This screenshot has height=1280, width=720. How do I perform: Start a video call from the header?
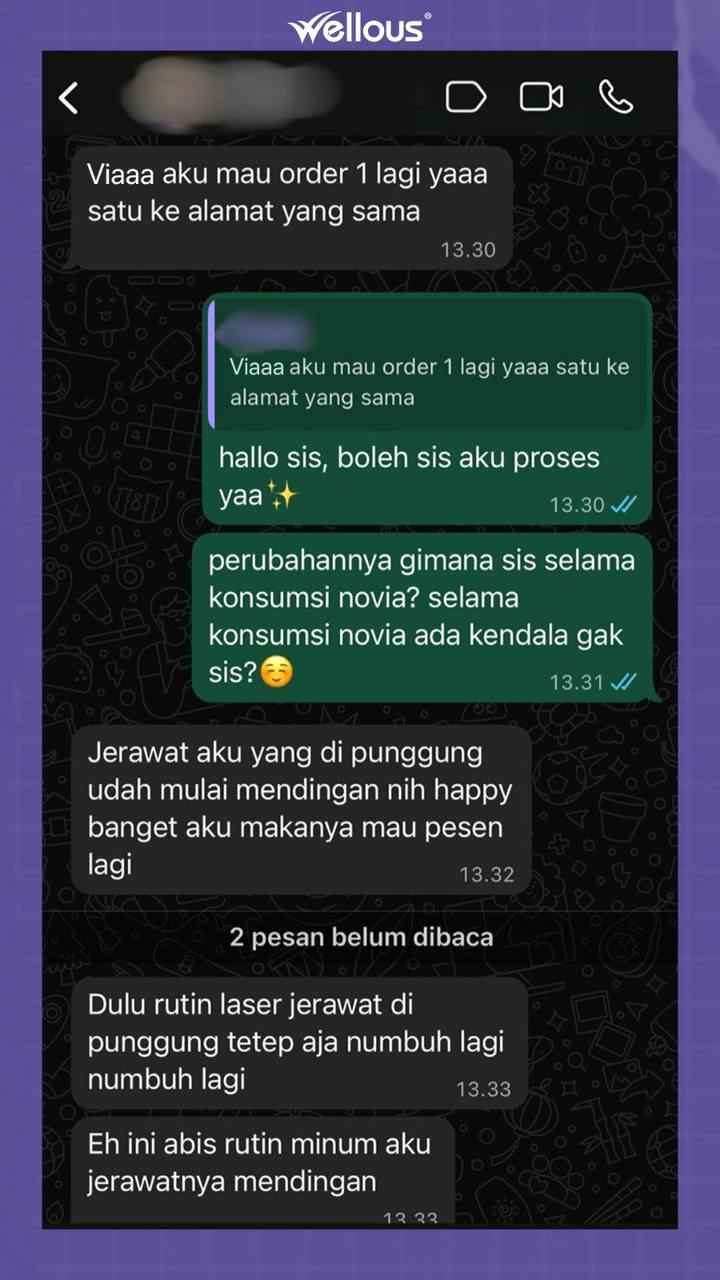542,97
